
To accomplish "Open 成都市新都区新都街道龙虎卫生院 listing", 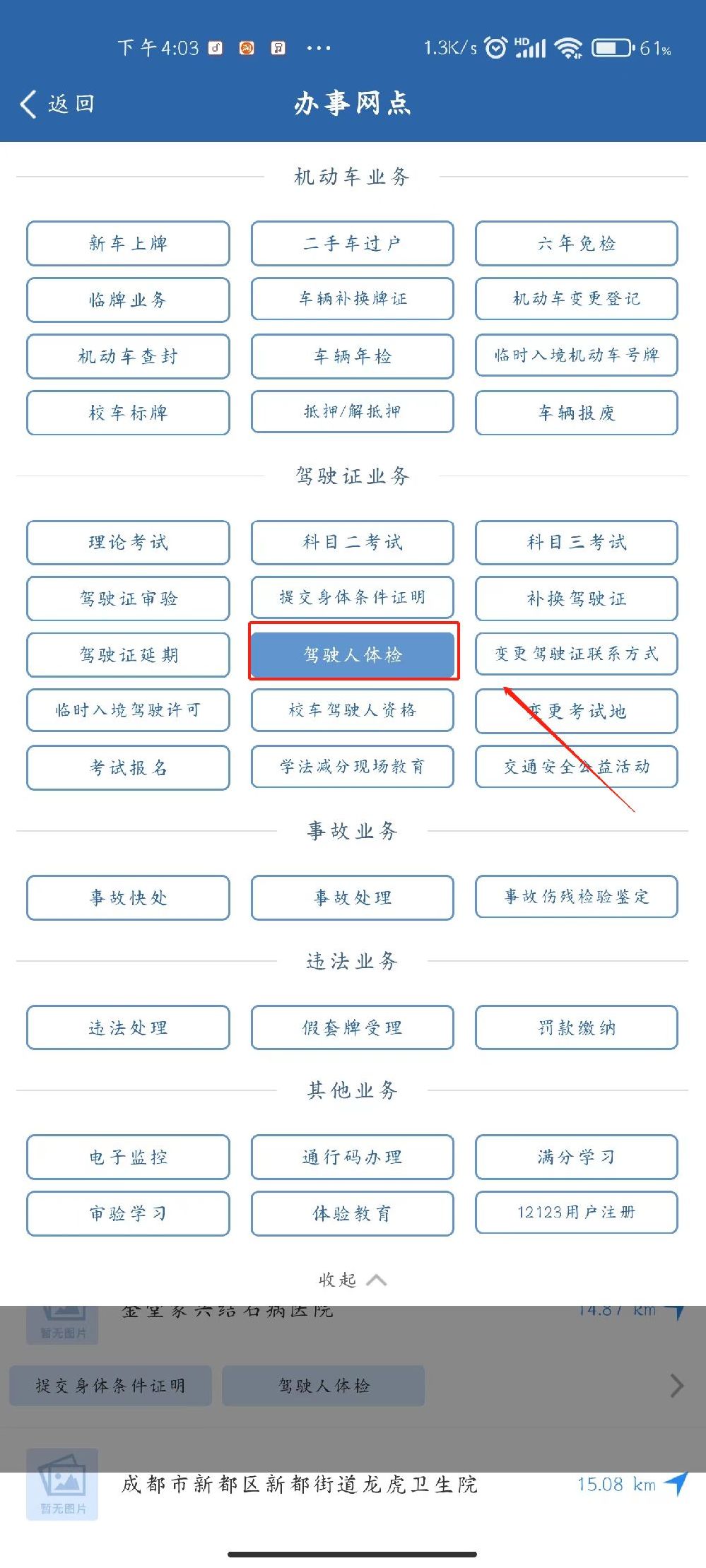I will click(299, 1484).
